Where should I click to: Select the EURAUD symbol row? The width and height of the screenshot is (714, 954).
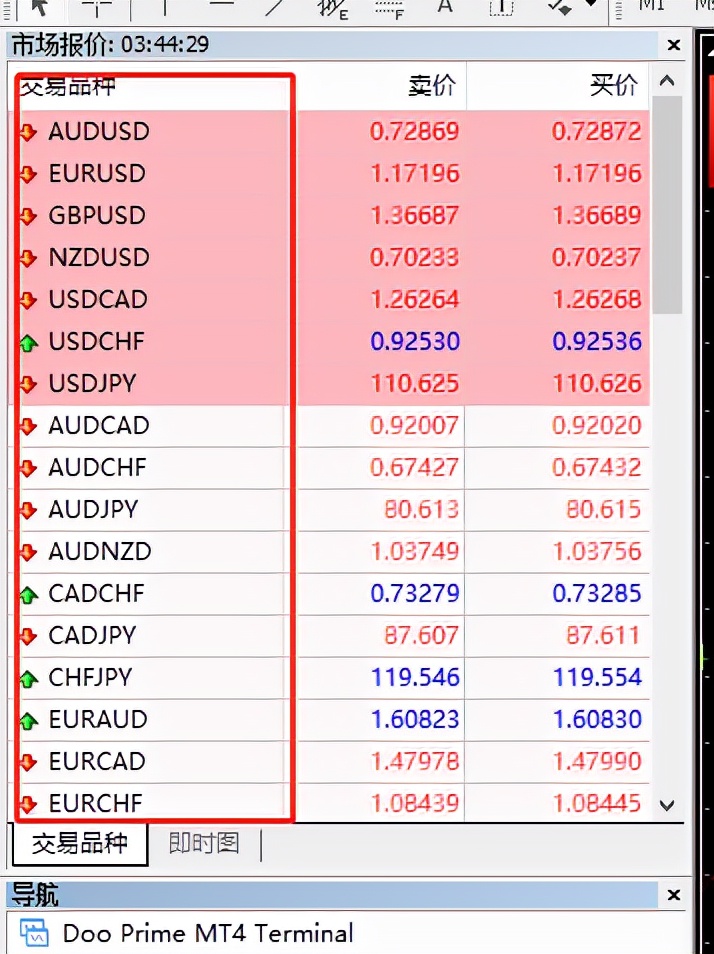pos(98,720)
